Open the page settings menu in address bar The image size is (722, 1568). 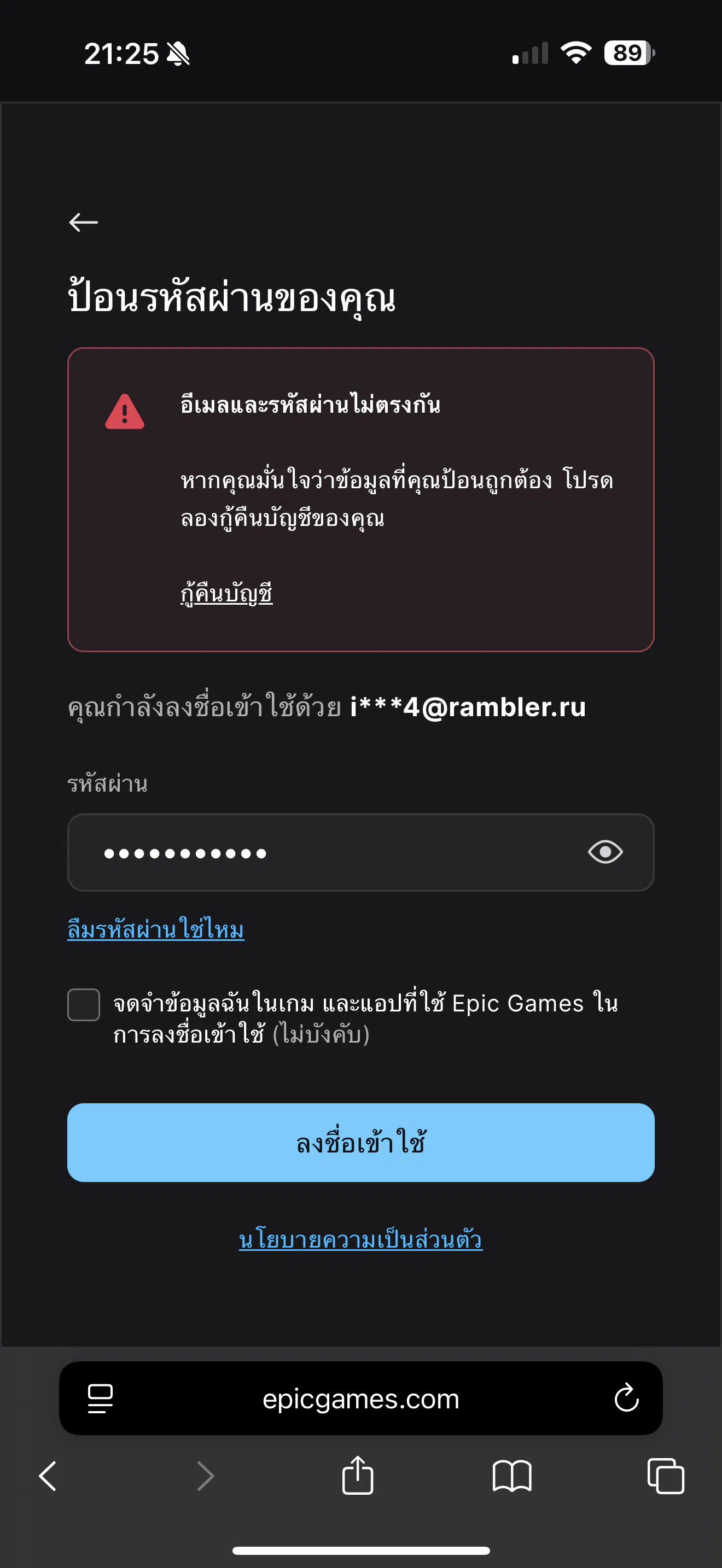100,1398
